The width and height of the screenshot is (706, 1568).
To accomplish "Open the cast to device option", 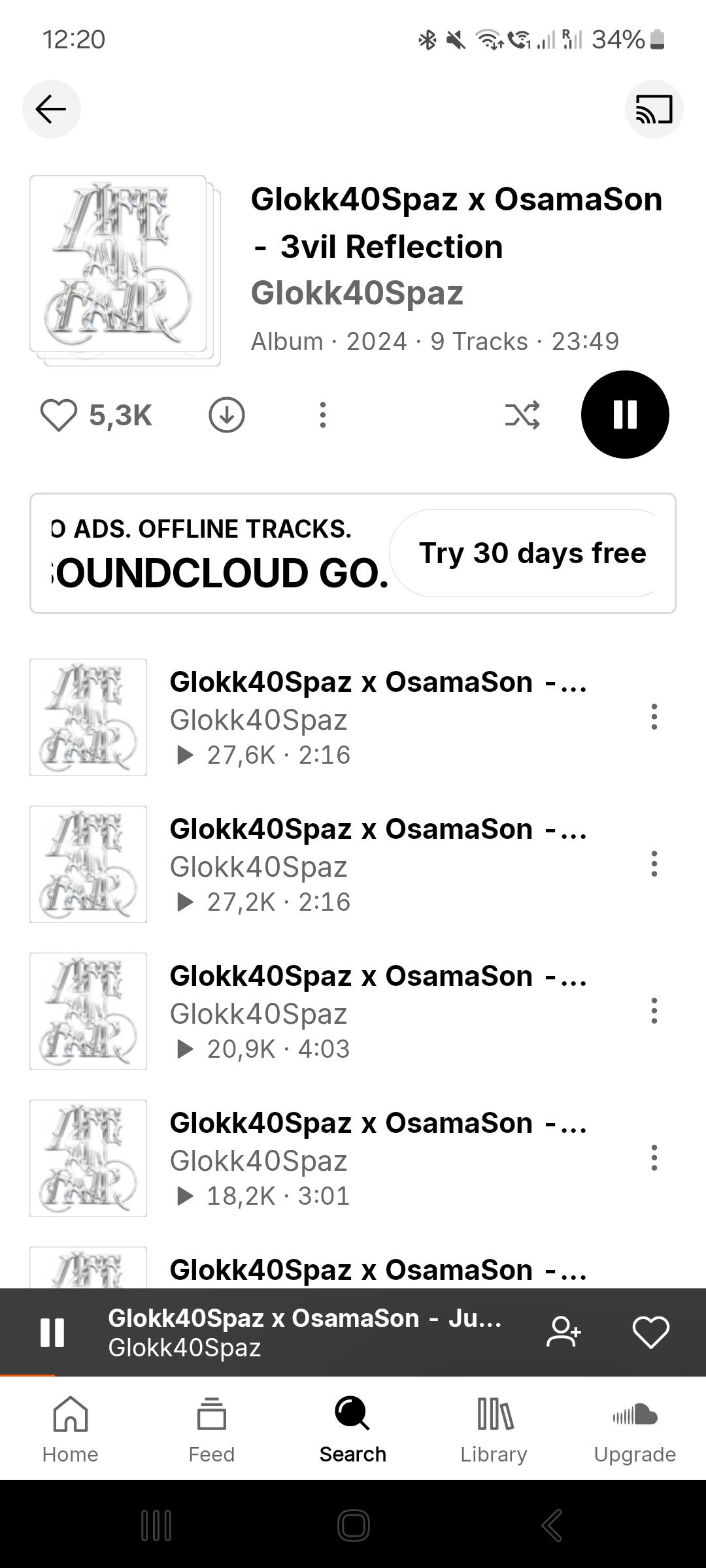I will (x=654, y=109).
